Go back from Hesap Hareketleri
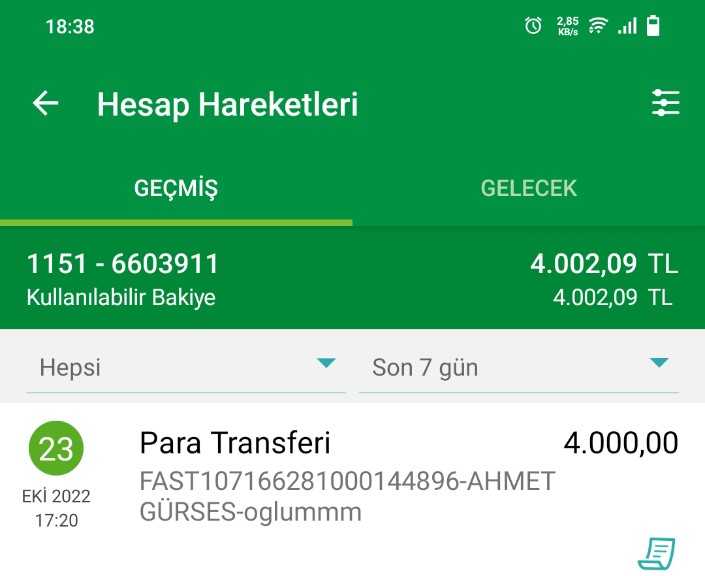 45,104
